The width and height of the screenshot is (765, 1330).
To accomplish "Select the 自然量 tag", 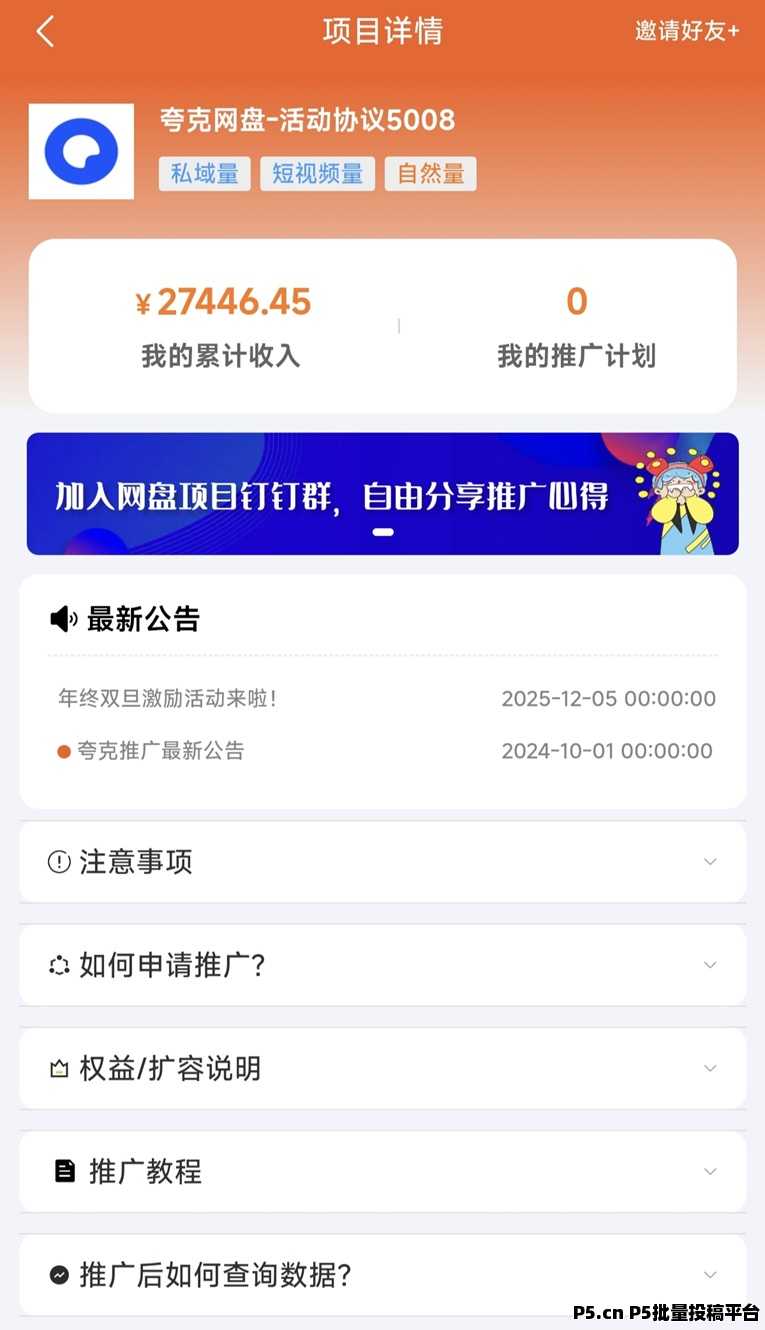I will pyautogui.click(x=430, y=173).
